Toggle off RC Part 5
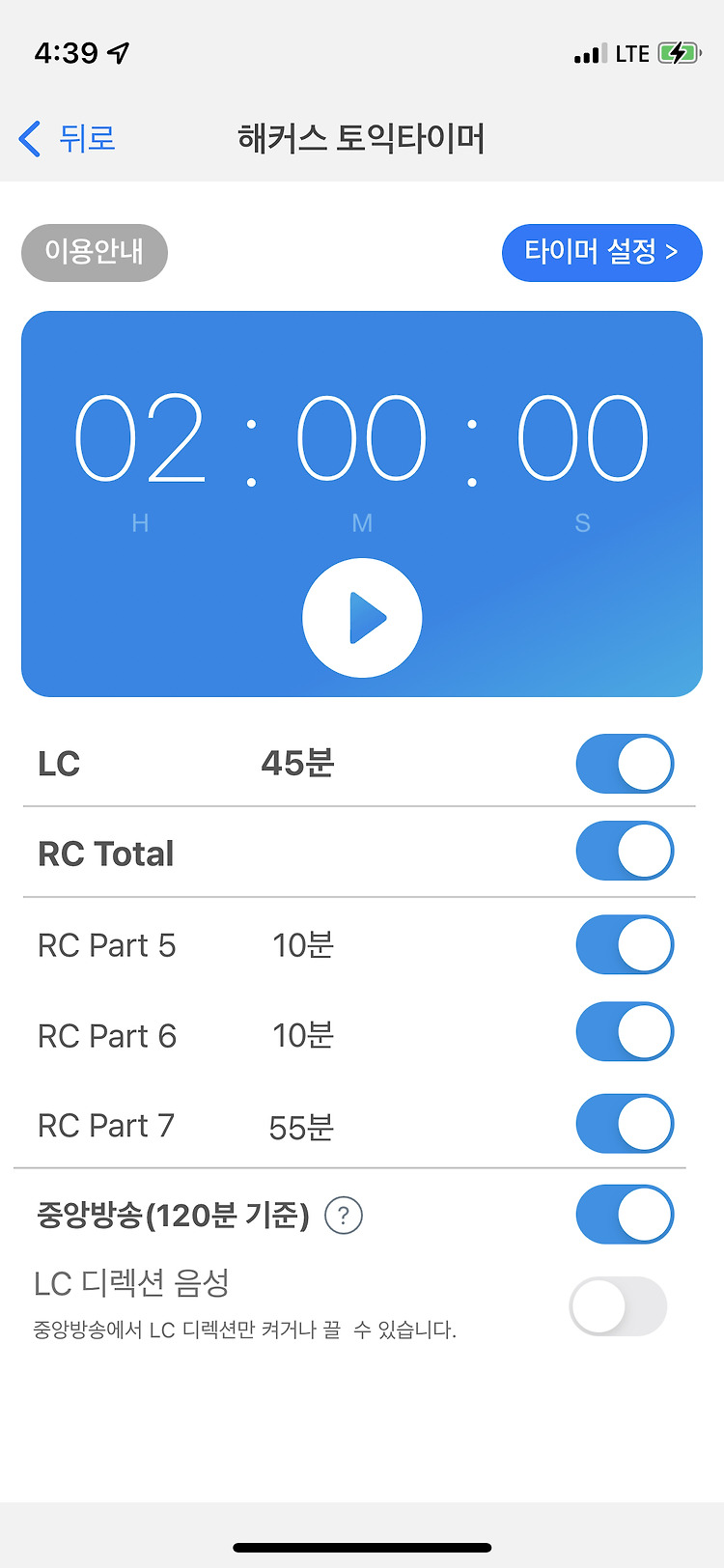 coord(625,944)
